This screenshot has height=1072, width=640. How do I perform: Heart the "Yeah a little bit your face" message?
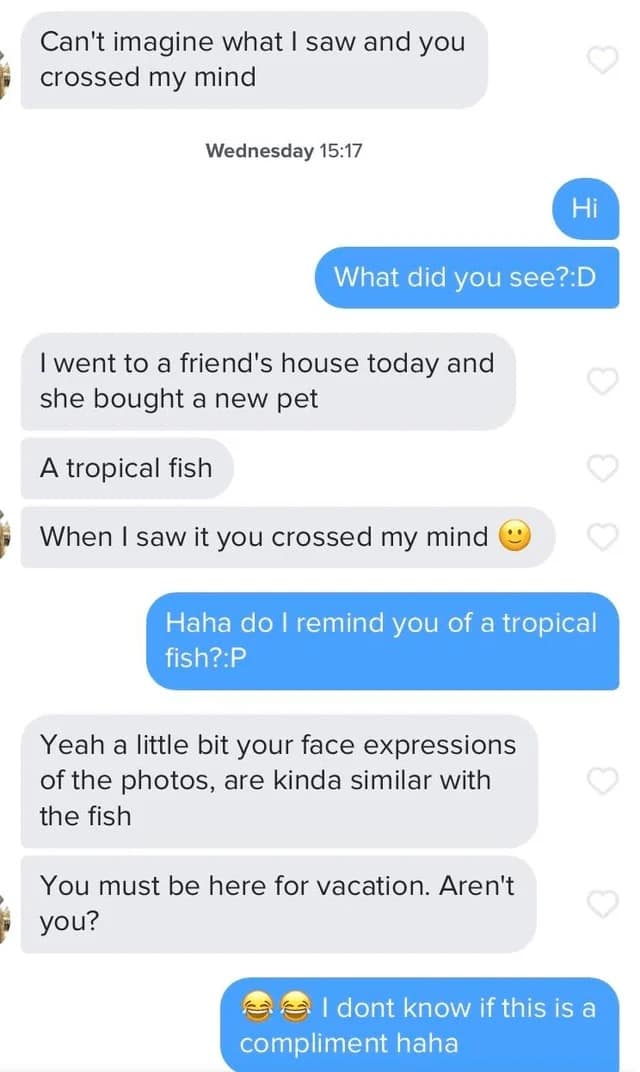click(601, 781)
